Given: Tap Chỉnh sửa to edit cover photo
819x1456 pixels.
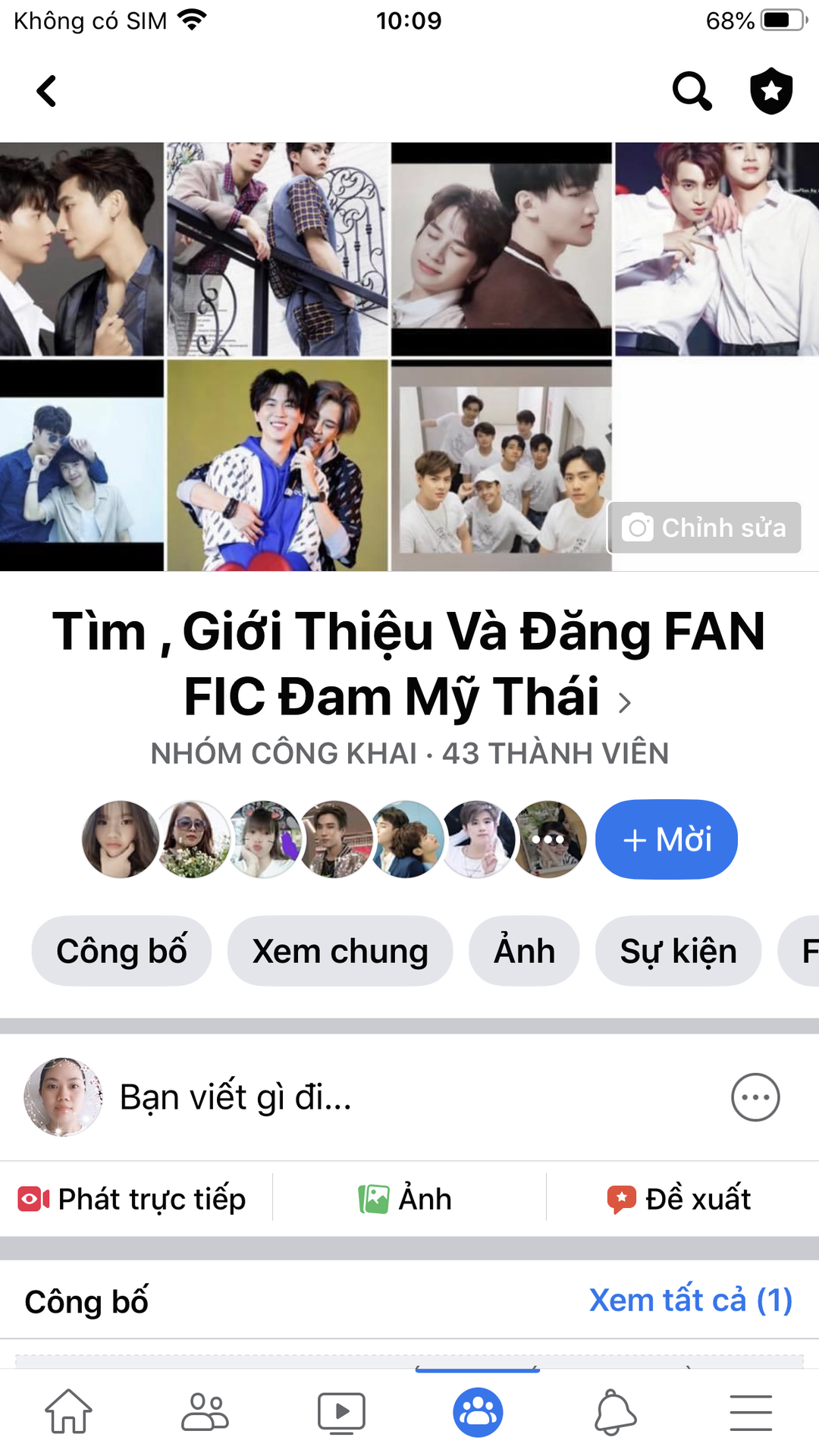Looking at the screenshot, I should 704,527.
